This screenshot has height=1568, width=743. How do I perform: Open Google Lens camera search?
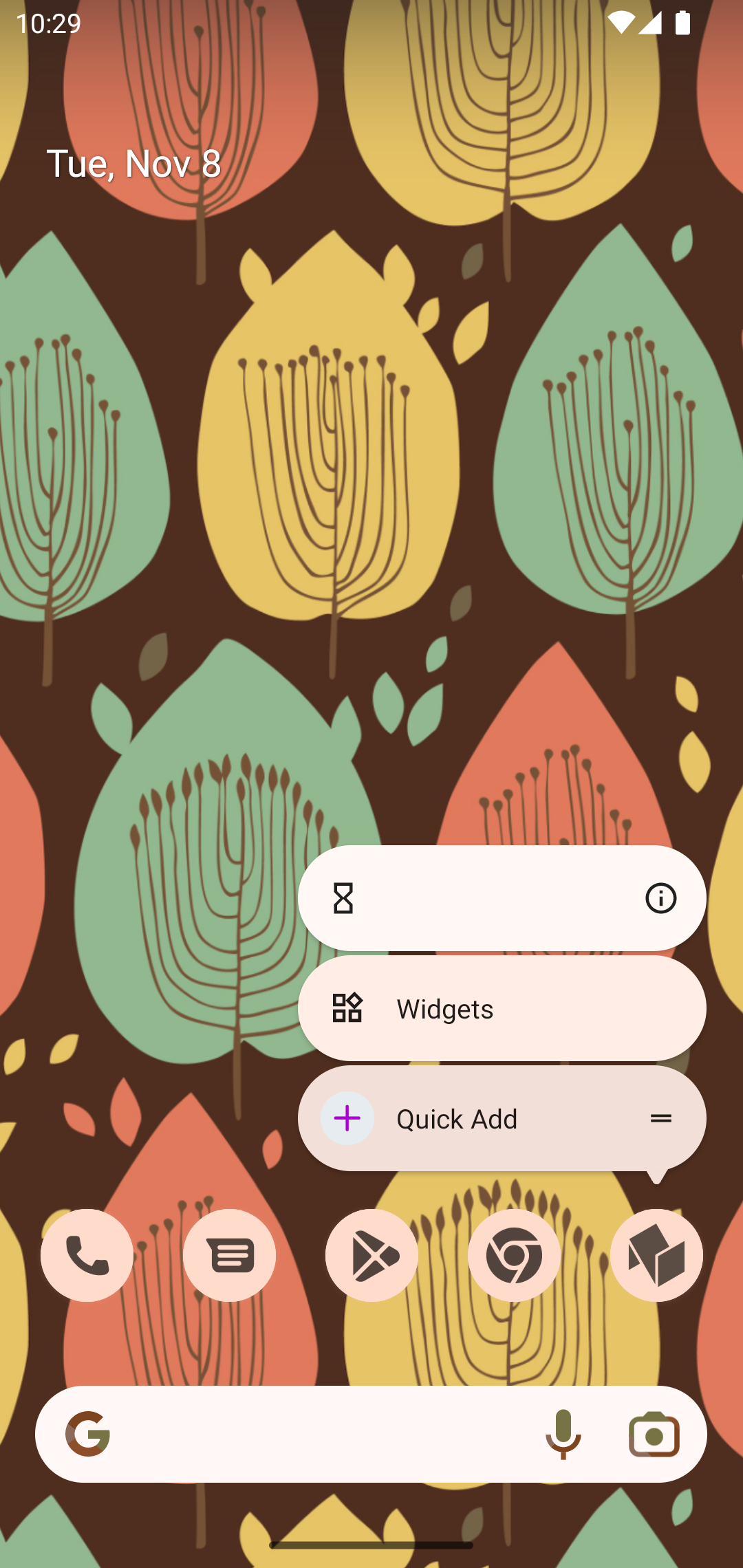(654, 1434)
